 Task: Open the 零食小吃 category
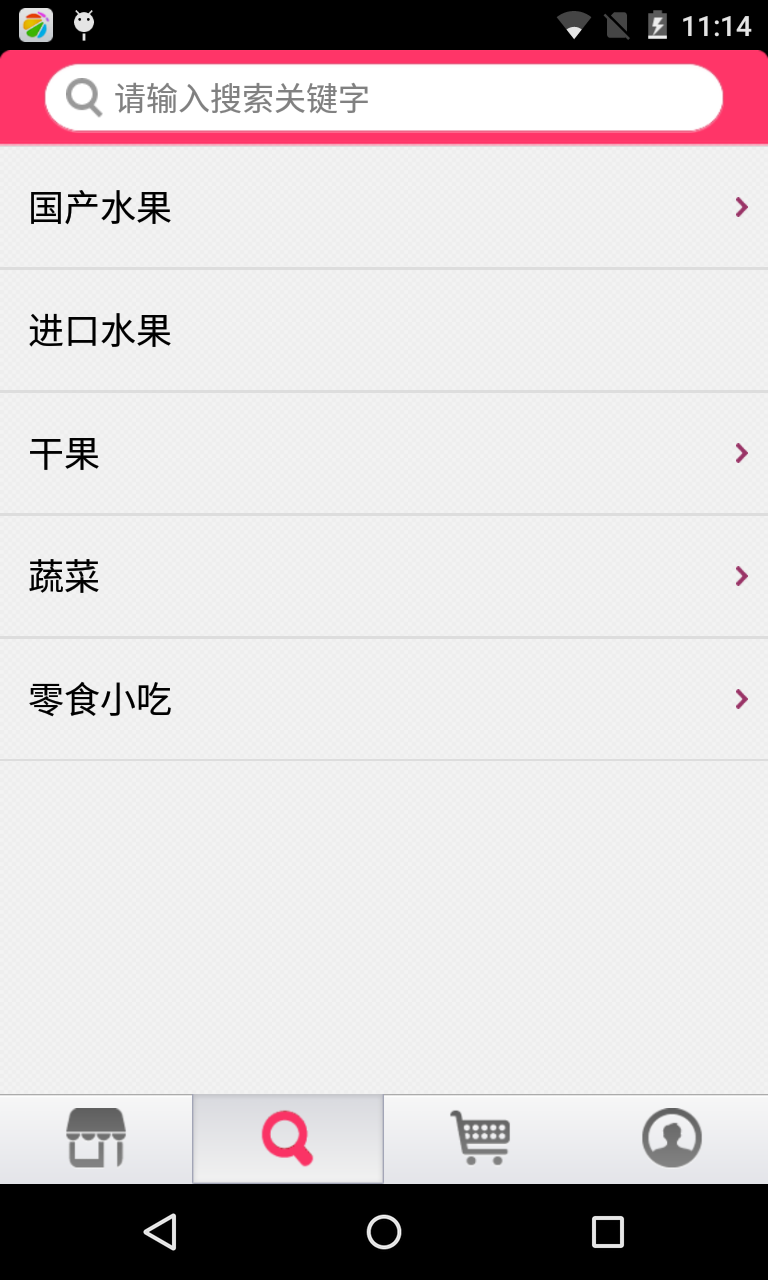[384, 699]
